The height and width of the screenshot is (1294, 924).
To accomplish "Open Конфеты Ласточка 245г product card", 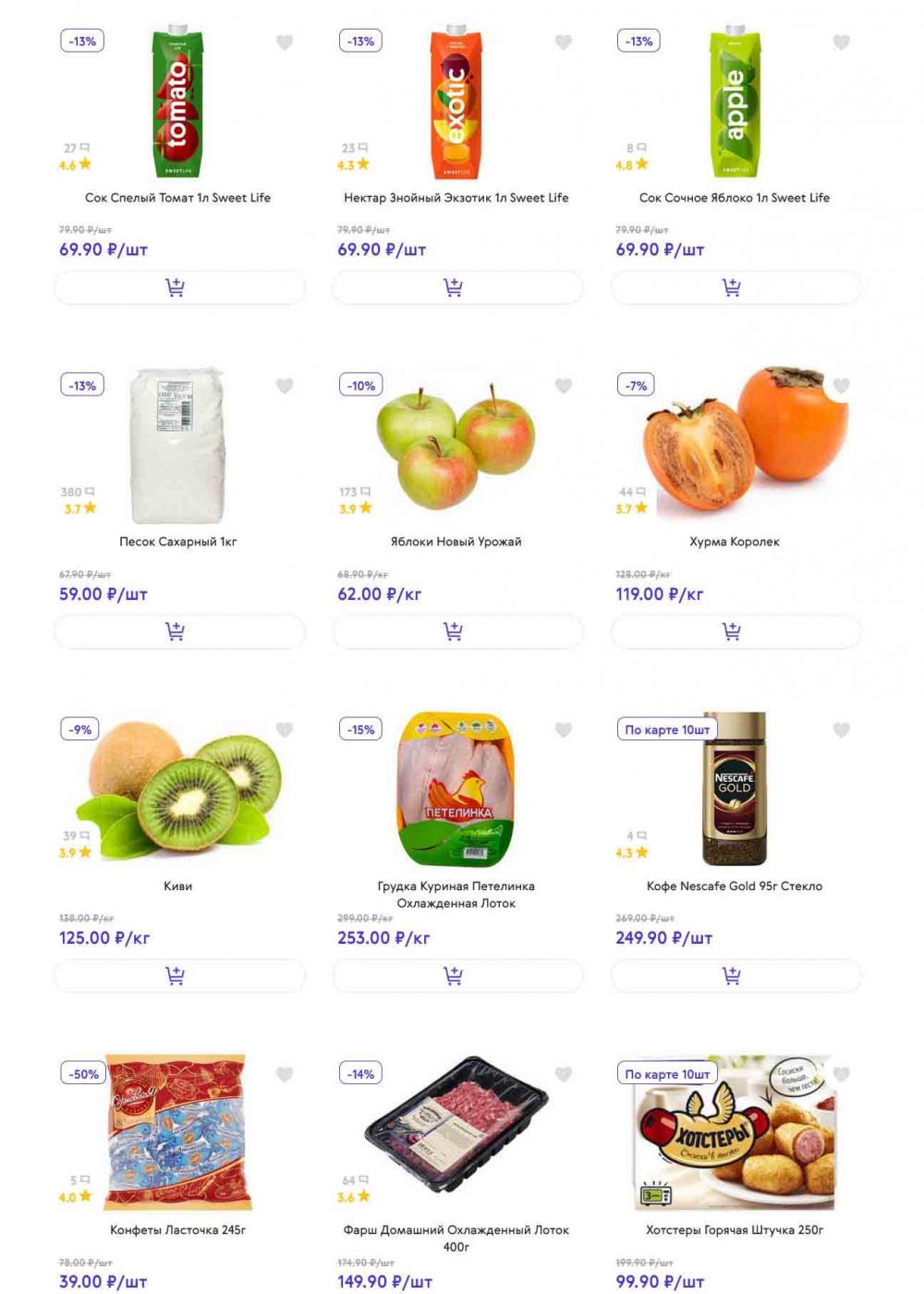I will (x=177, y=1229).
